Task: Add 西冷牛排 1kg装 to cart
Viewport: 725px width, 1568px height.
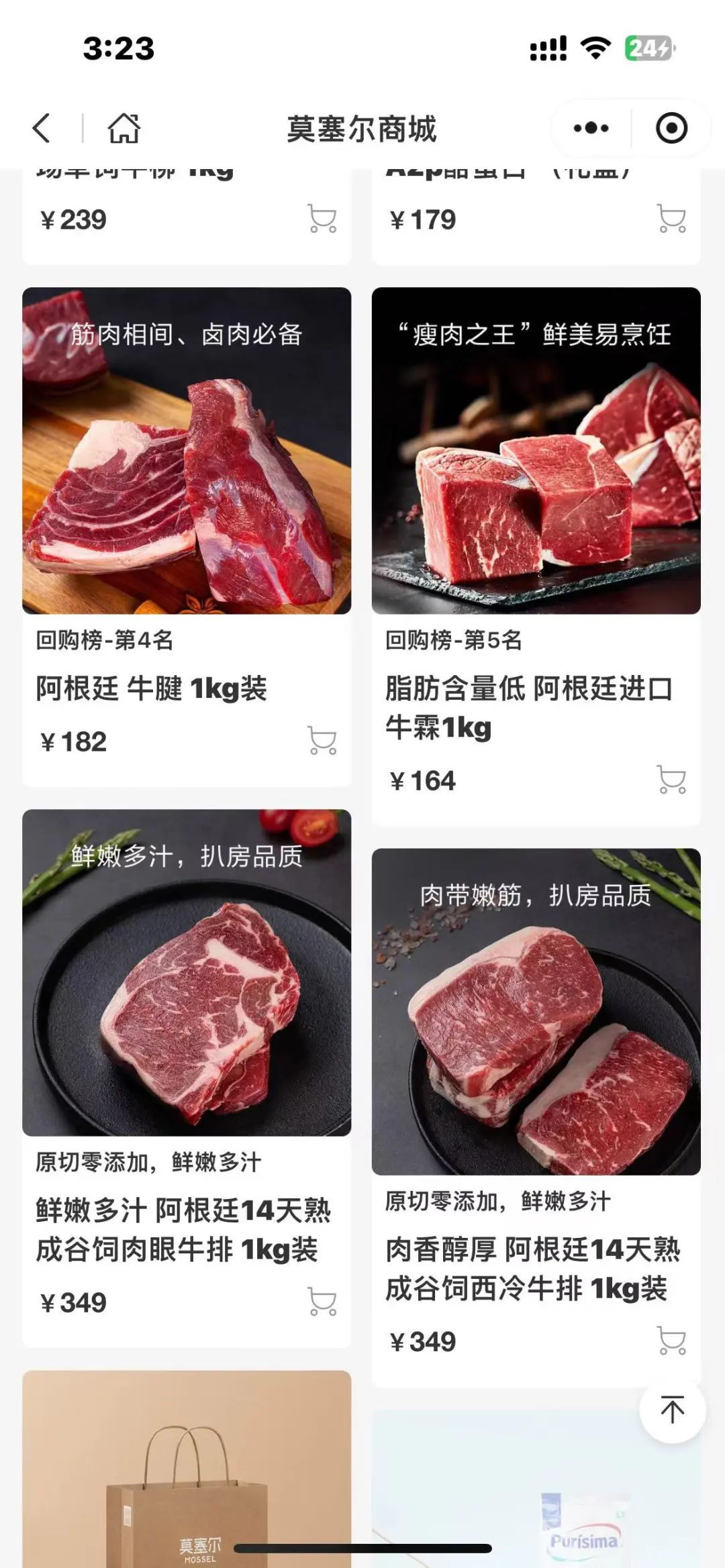Action: click(671, 1341)
